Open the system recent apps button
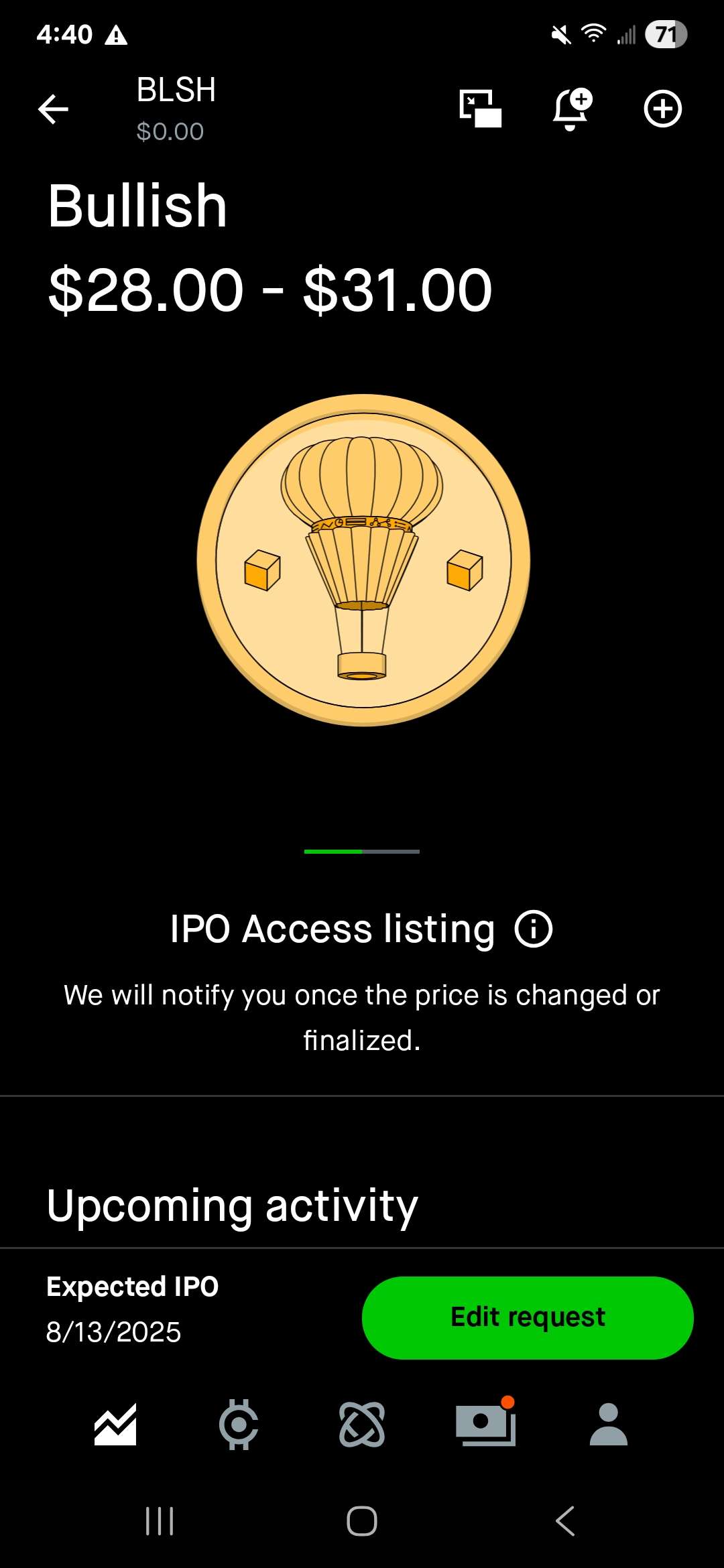This screenshot has width=724, height=1568. (160, 1520)
